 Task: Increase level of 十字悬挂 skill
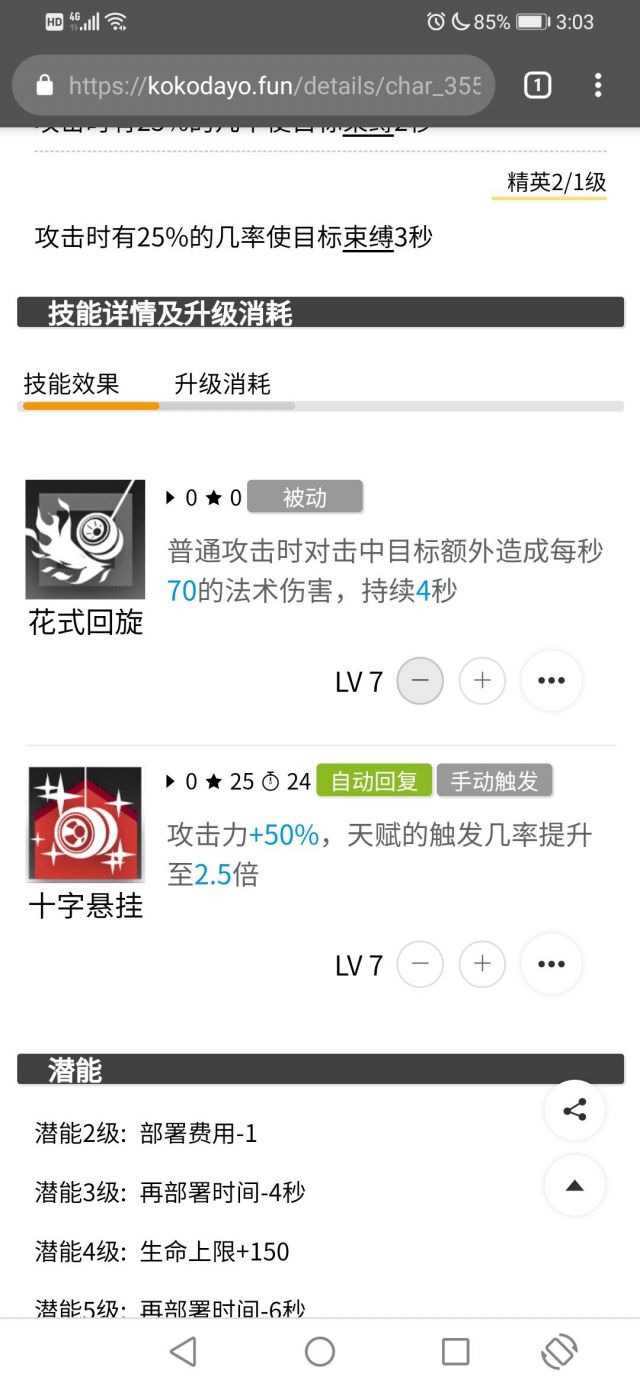[x=482, y=964]
